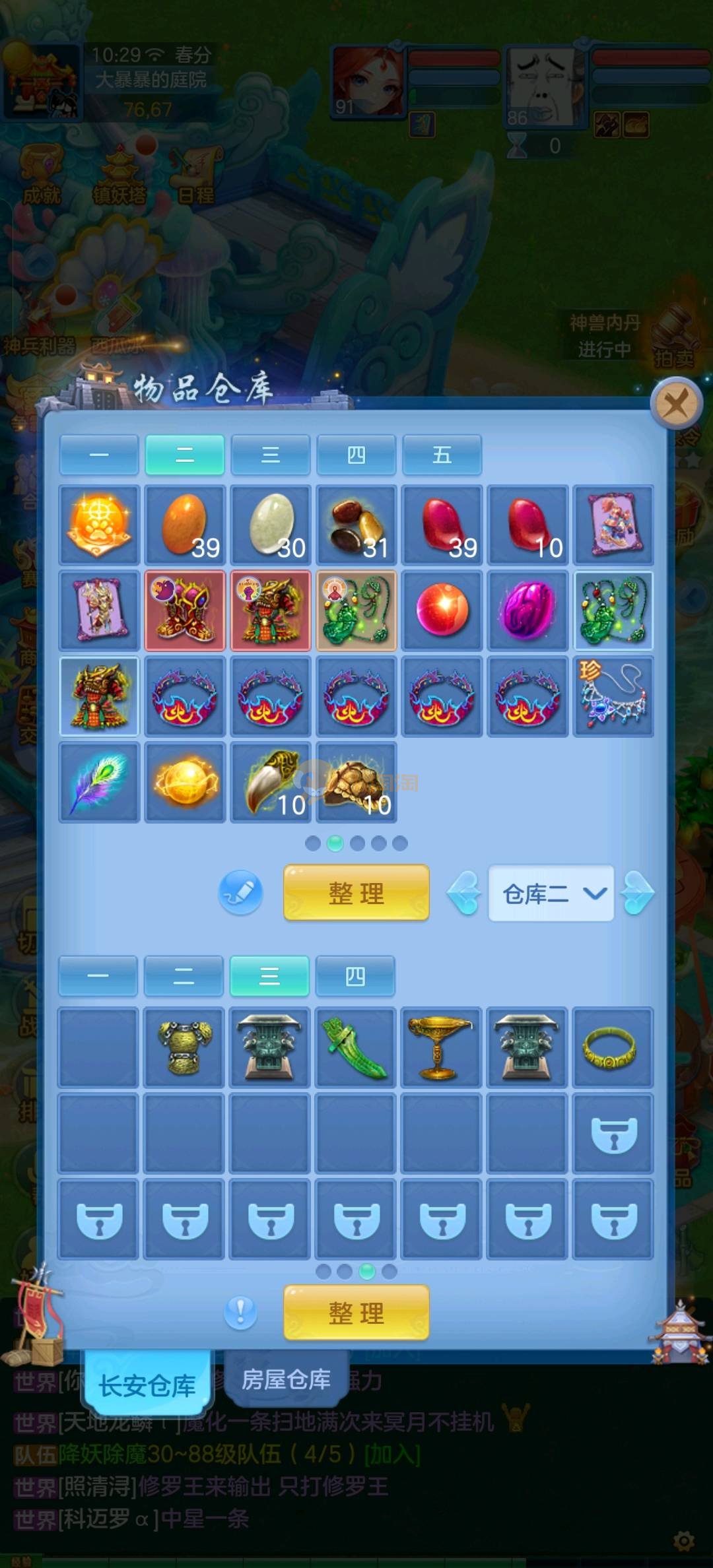The image size is (713, 1568).
Task: Close the 物品仓库 warehouse window
Action: pyautogui.click(x=675, y=403)
